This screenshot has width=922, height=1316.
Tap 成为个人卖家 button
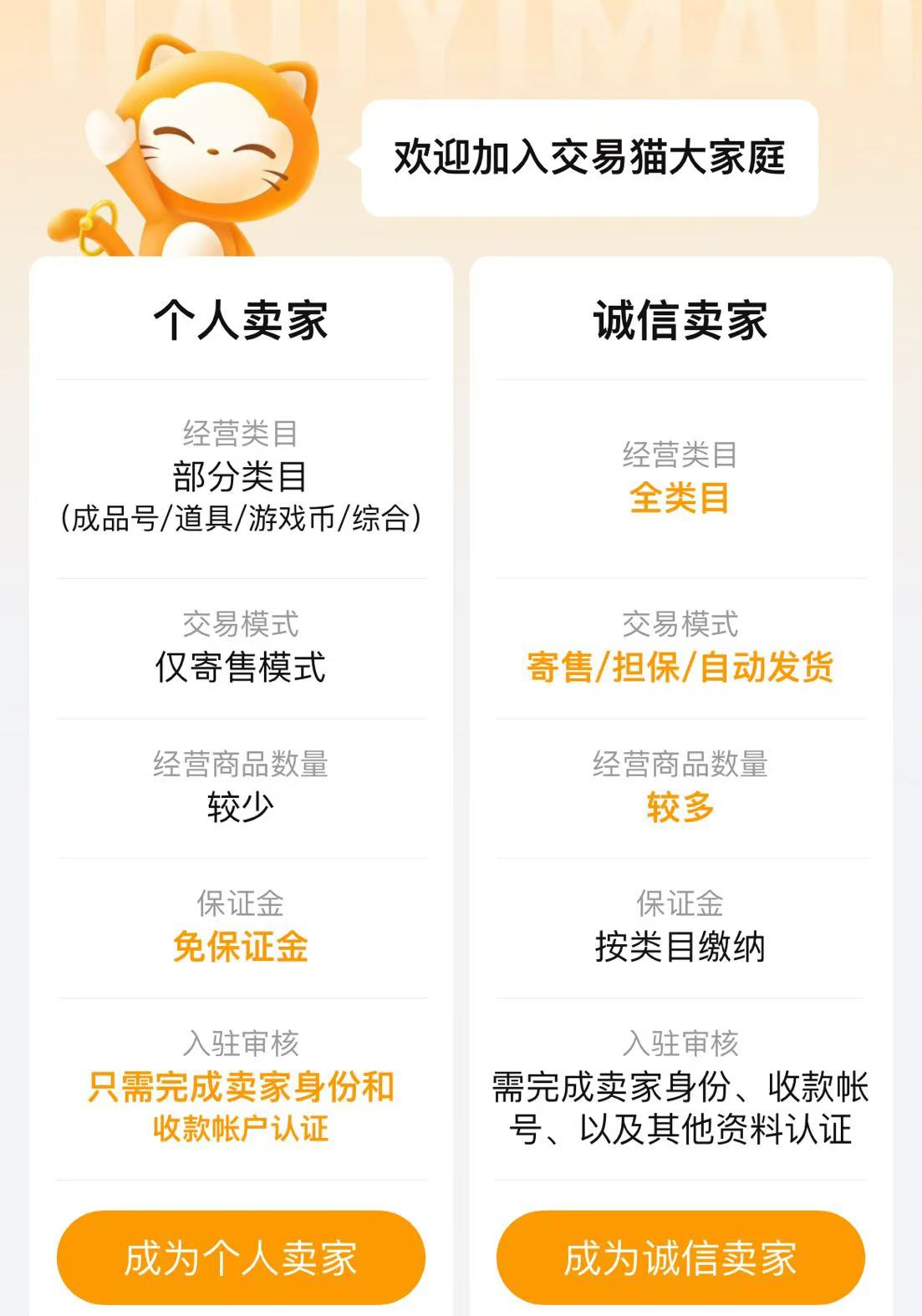click(241, 1258)
